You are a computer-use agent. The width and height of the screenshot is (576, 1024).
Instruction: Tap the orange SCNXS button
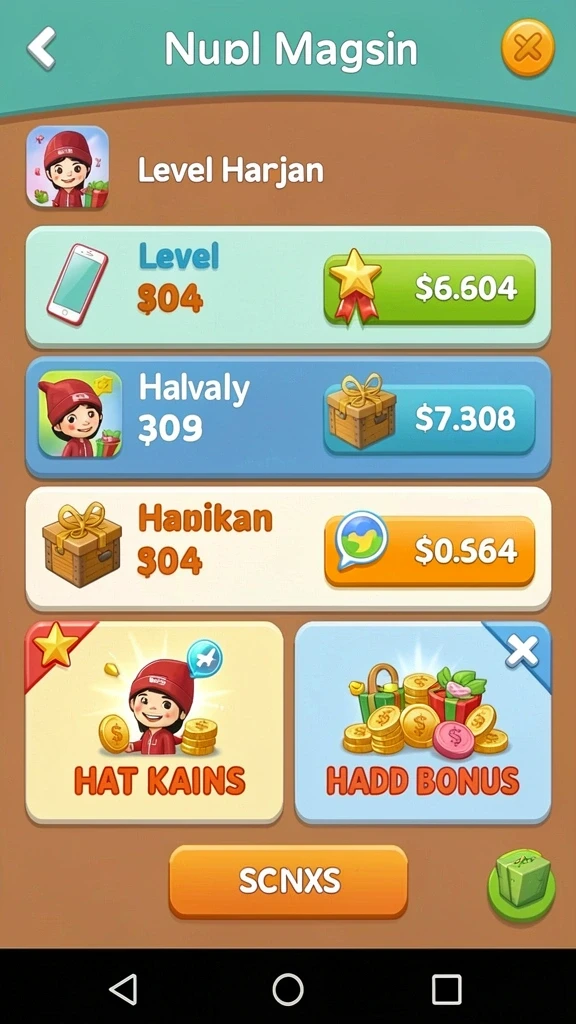tap(288, 882)
